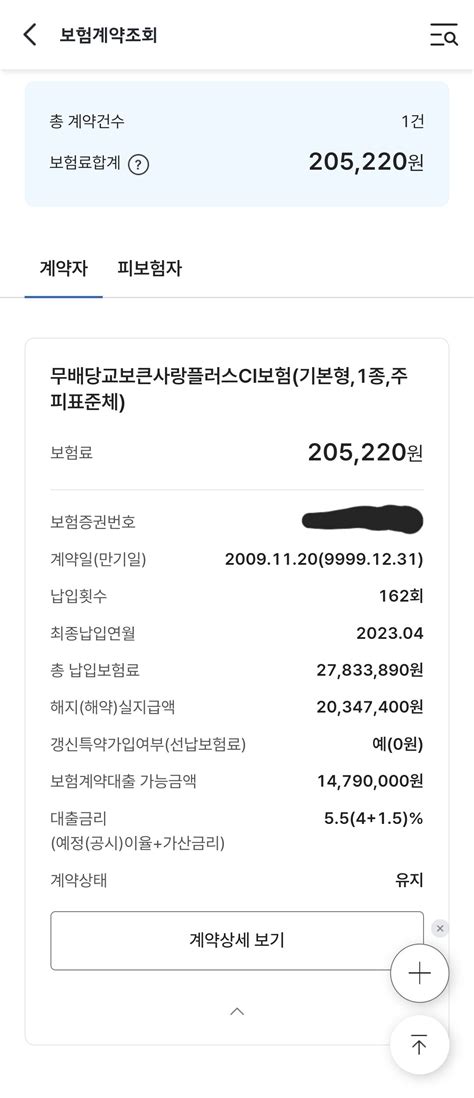This screenshot has width=474, height=1098.
Task: Open 계약상세 보기
Action: pyautogui.click(x=237, y=940)
